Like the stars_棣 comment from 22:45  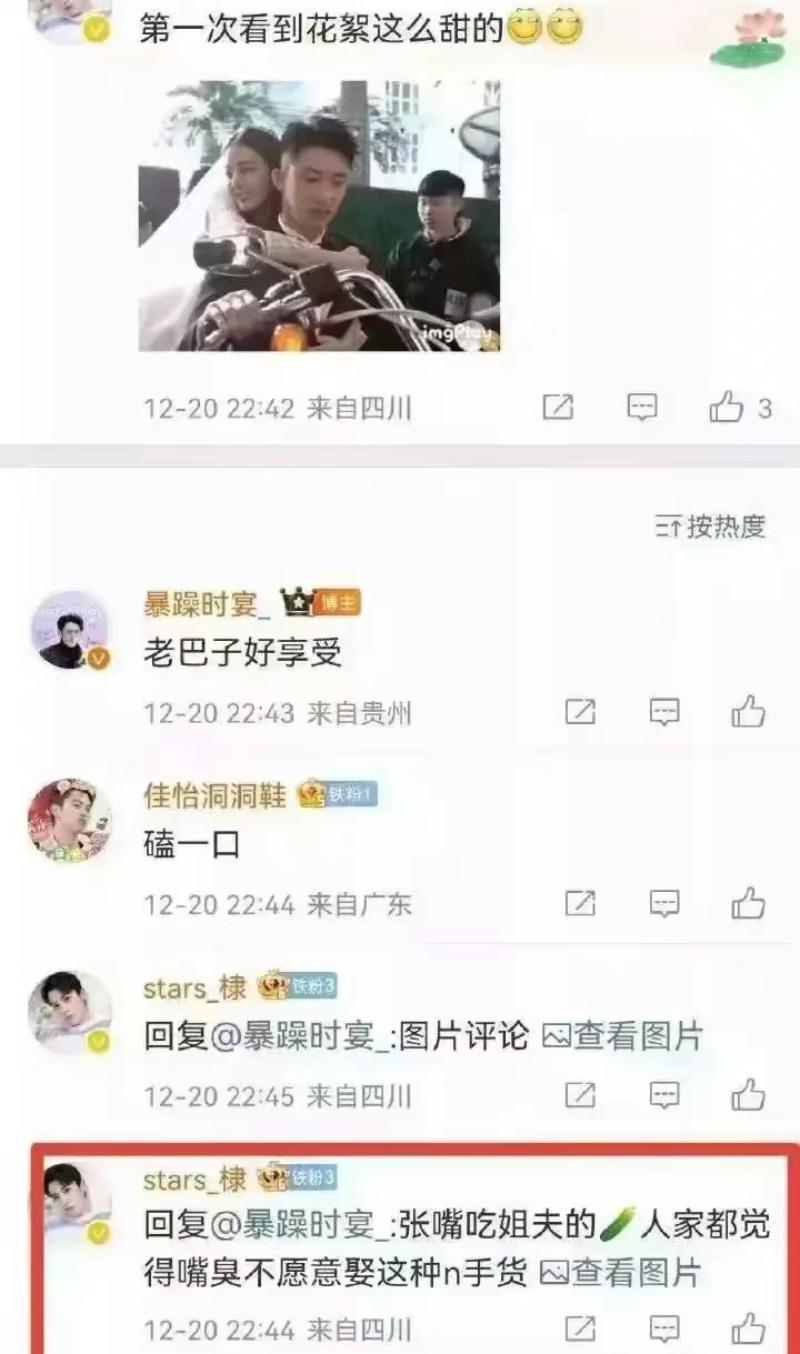[747, 1095]
